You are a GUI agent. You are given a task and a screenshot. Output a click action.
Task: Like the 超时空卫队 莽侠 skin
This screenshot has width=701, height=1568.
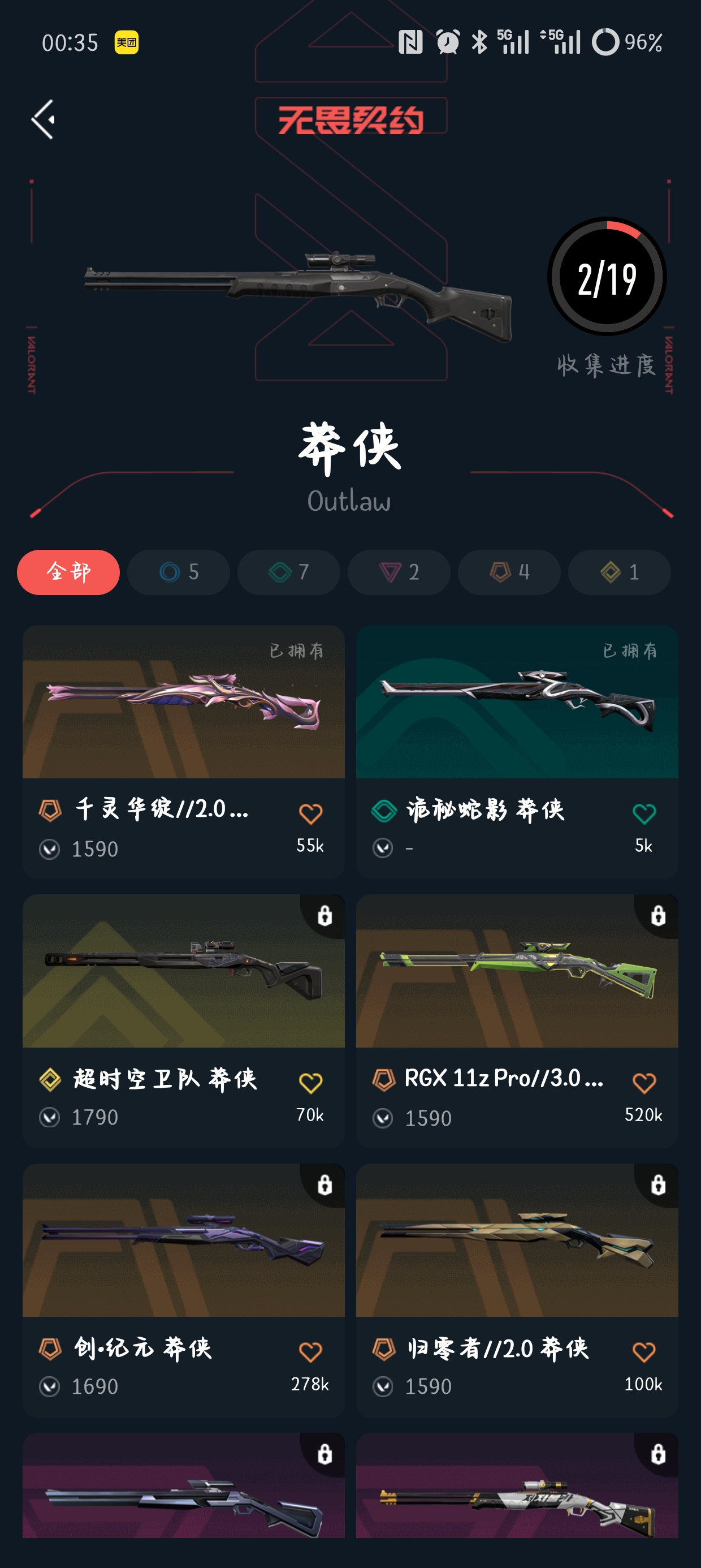click(310, 1083)
